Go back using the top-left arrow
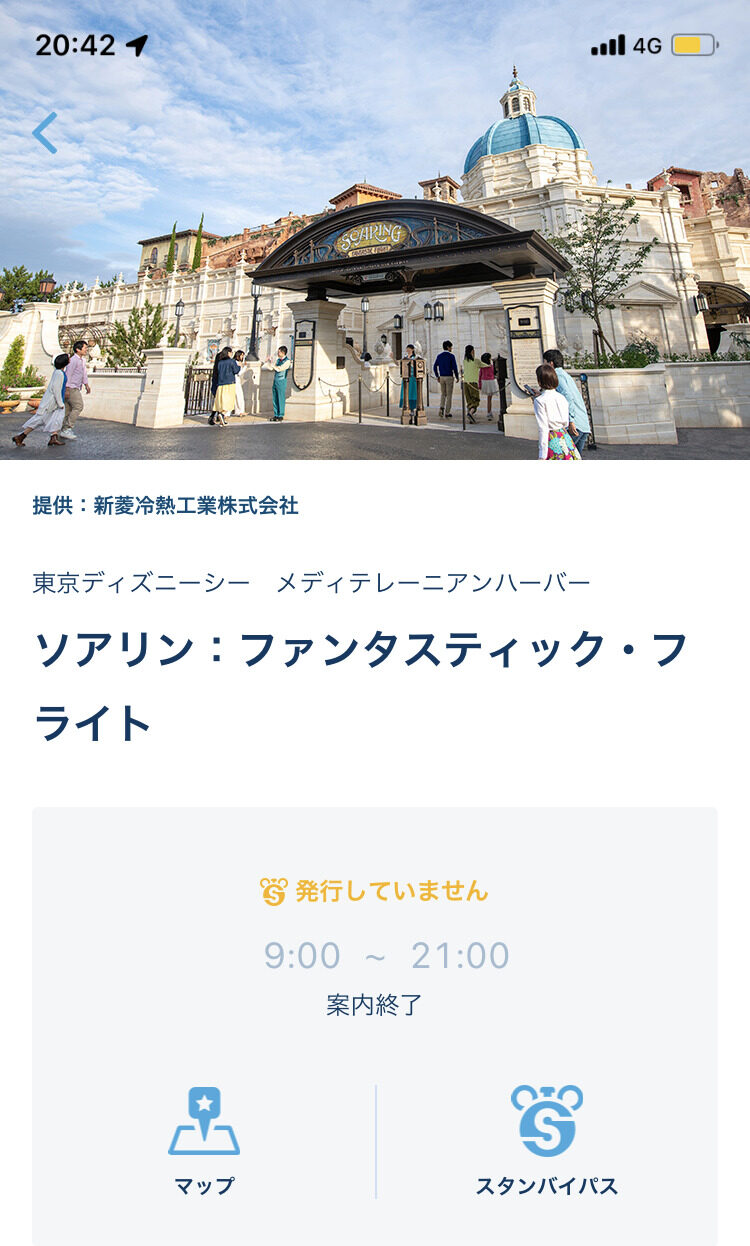The image size is (750, 1246). point(45,132)
